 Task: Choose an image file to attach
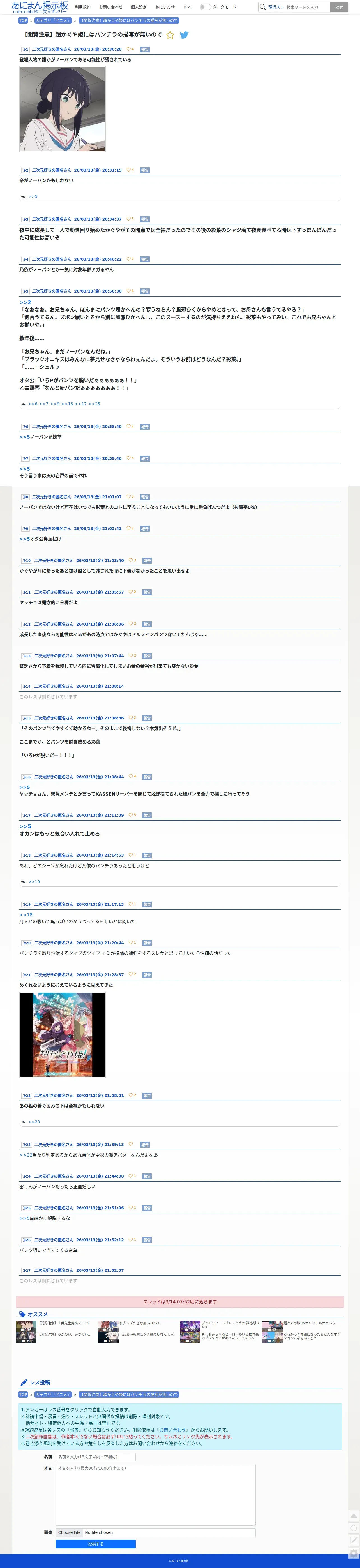click(70, 1532)
